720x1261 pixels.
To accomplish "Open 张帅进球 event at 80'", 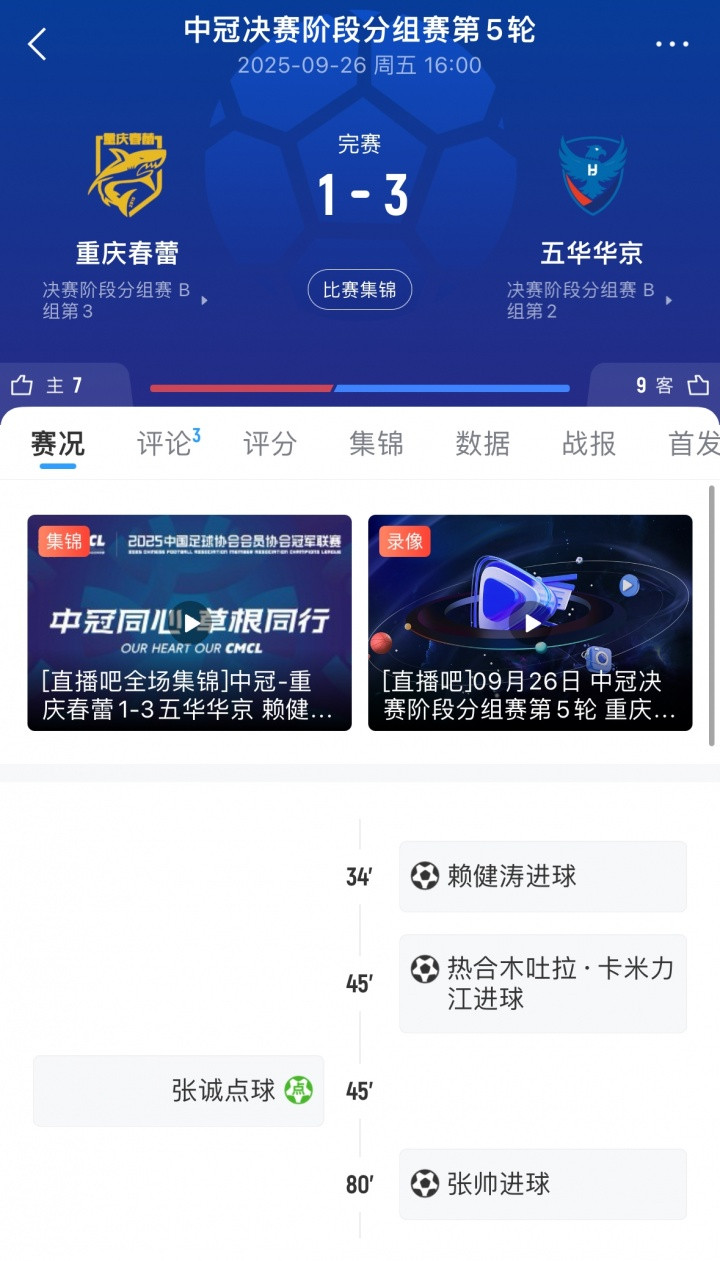I will coord(542,1184).
